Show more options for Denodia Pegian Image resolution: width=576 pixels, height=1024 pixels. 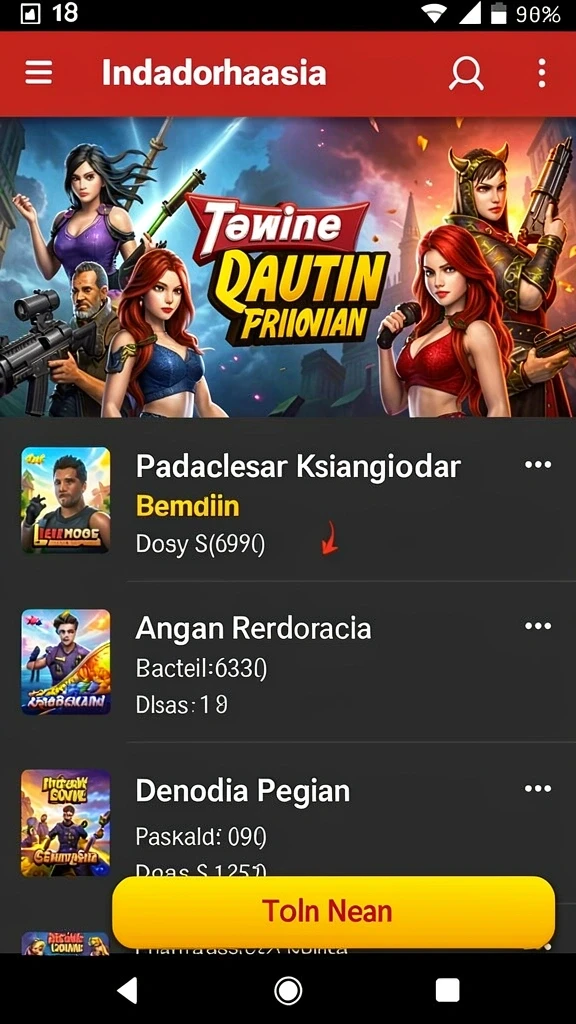[x=538, y=788]
